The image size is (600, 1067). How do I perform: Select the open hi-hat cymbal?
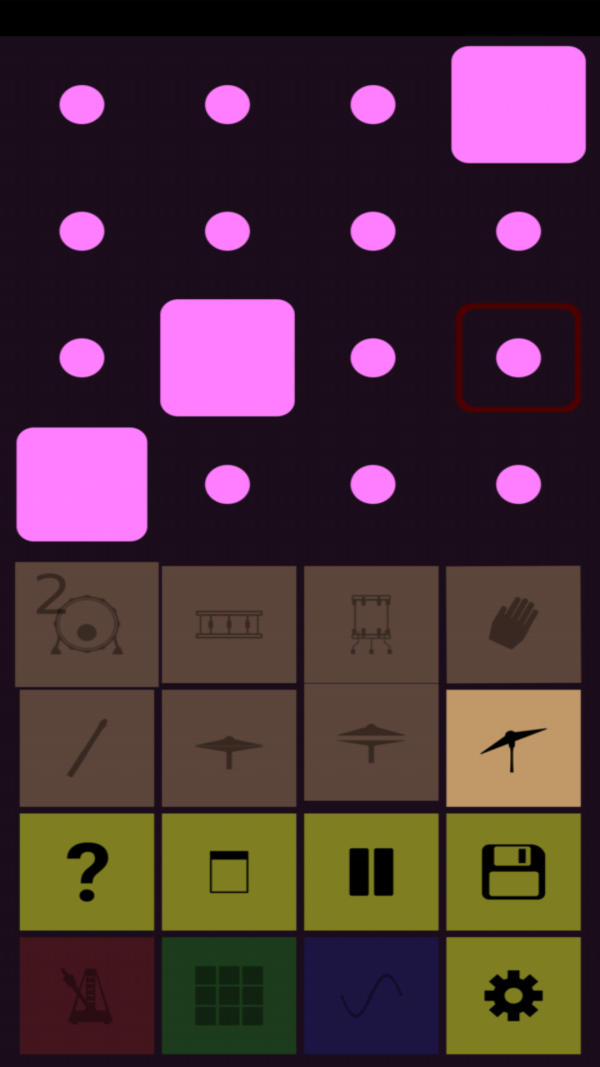pyautogui.click(x=371, y=742)
